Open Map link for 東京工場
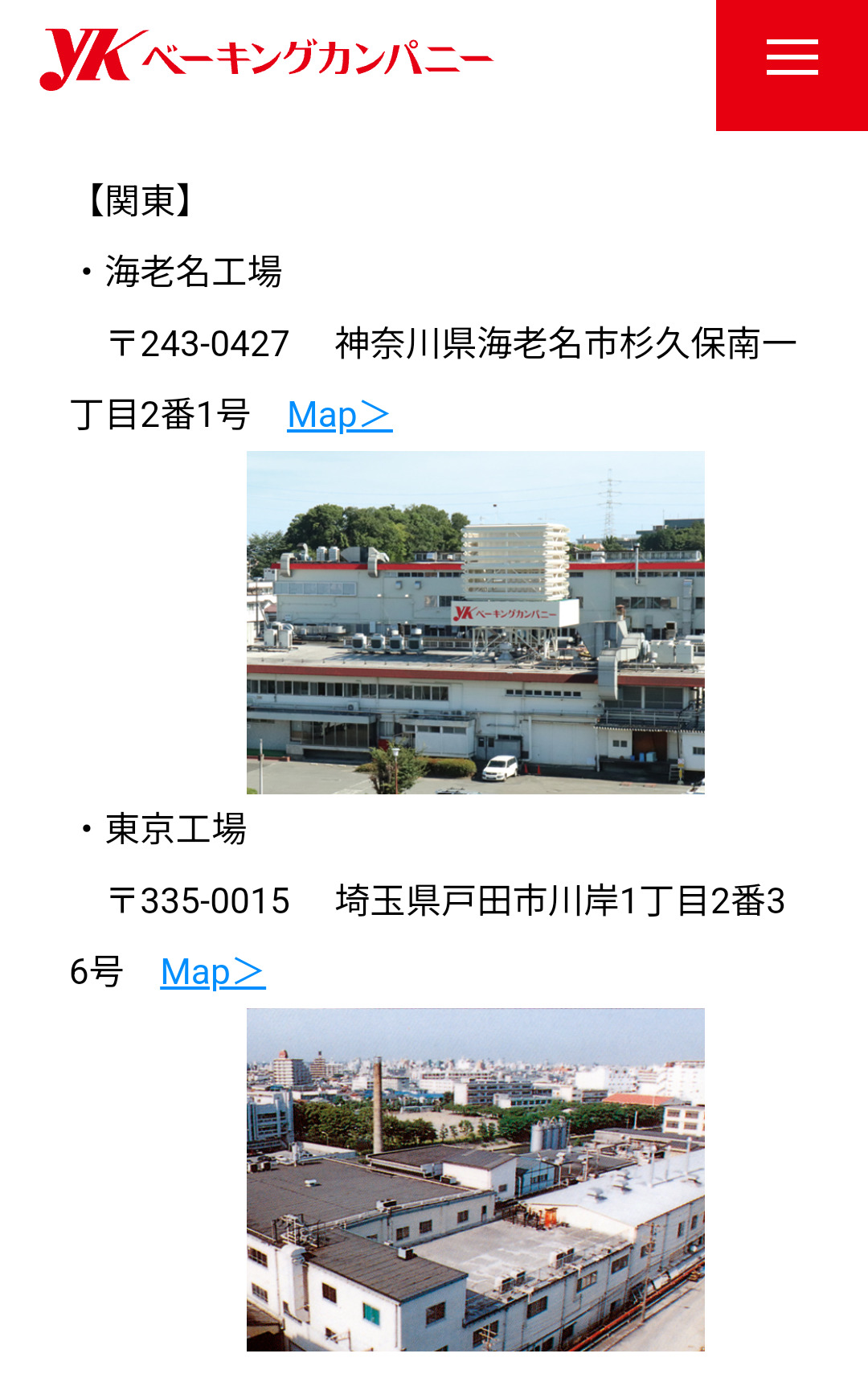Image resolution: width=868 pixels, height=1374 pixels. click(x=213, y=973)
